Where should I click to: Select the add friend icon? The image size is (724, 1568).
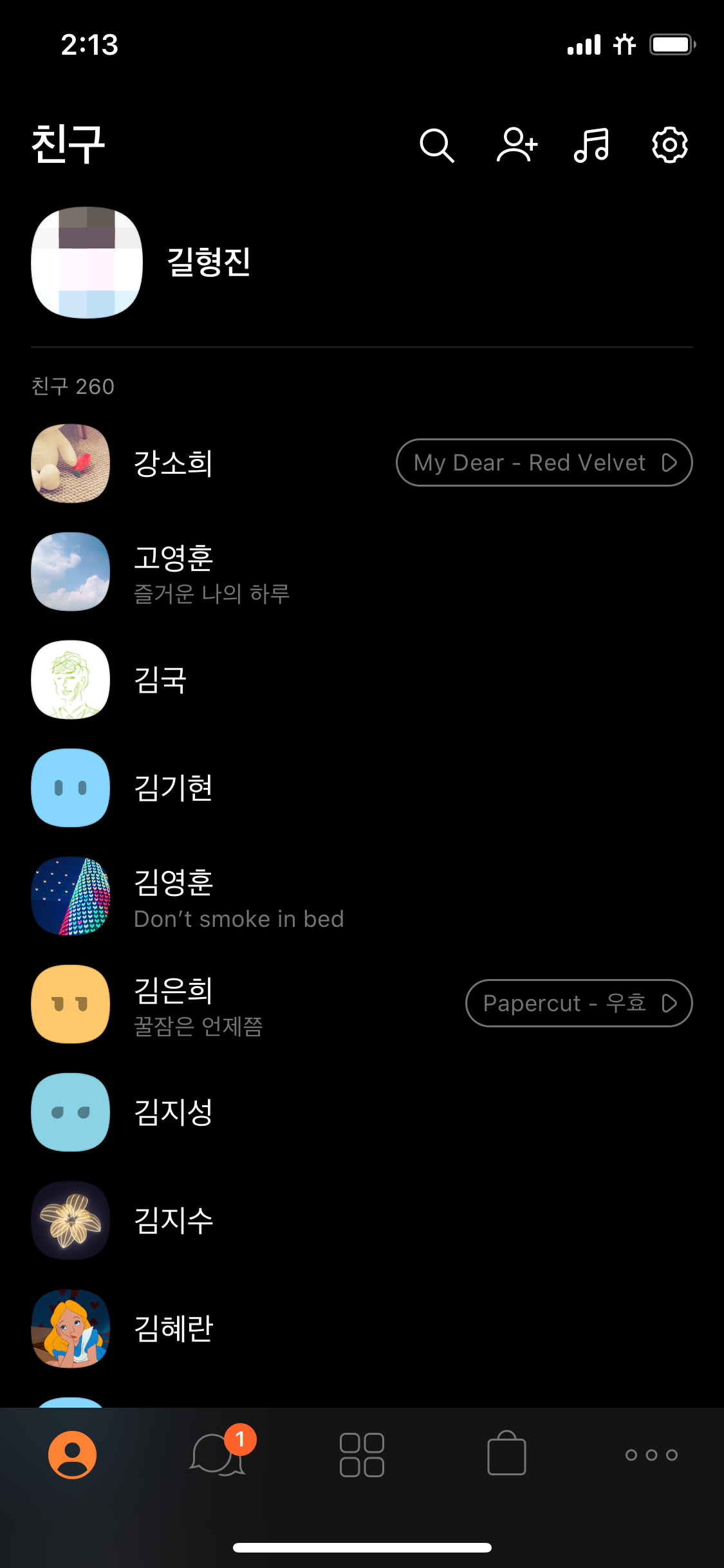coord(516,145)
